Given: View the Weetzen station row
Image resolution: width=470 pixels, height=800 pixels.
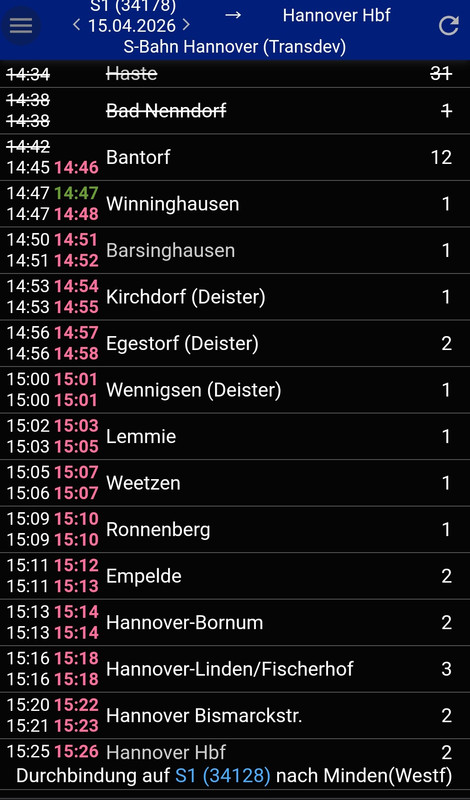Looking at the screenshot, I should pyautogui.click(x=235, y=483).
